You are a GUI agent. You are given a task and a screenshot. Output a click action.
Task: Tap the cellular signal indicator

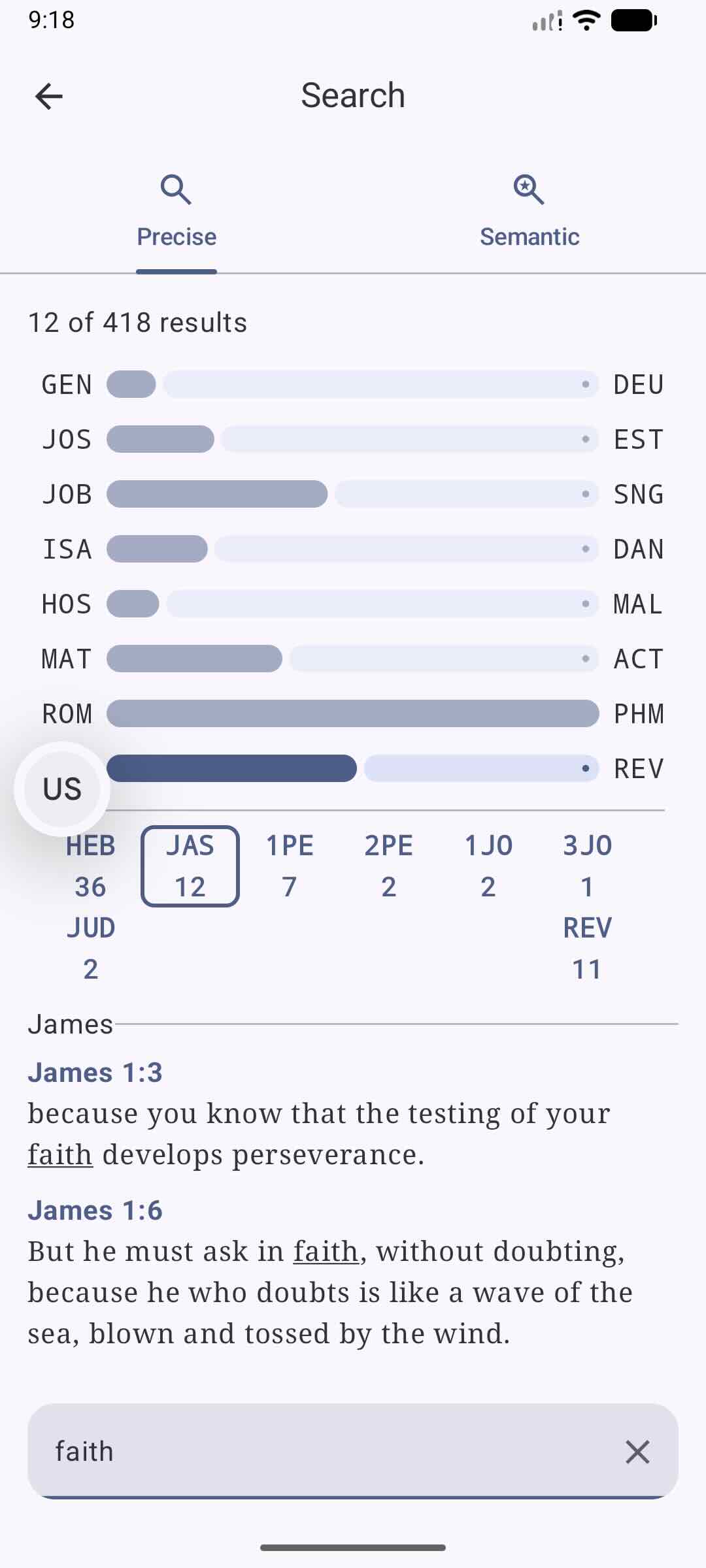pos(547,22)
